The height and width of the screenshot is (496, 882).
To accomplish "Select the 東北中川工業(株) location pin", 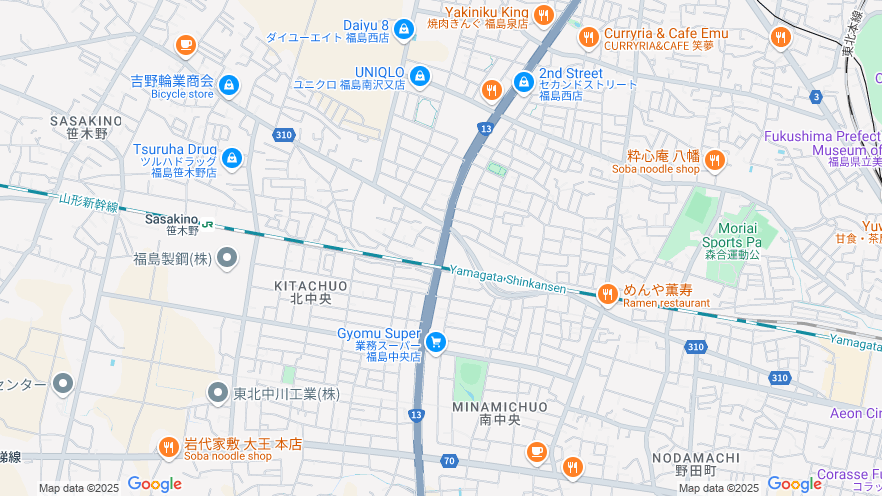I will [x=218, y=393].
